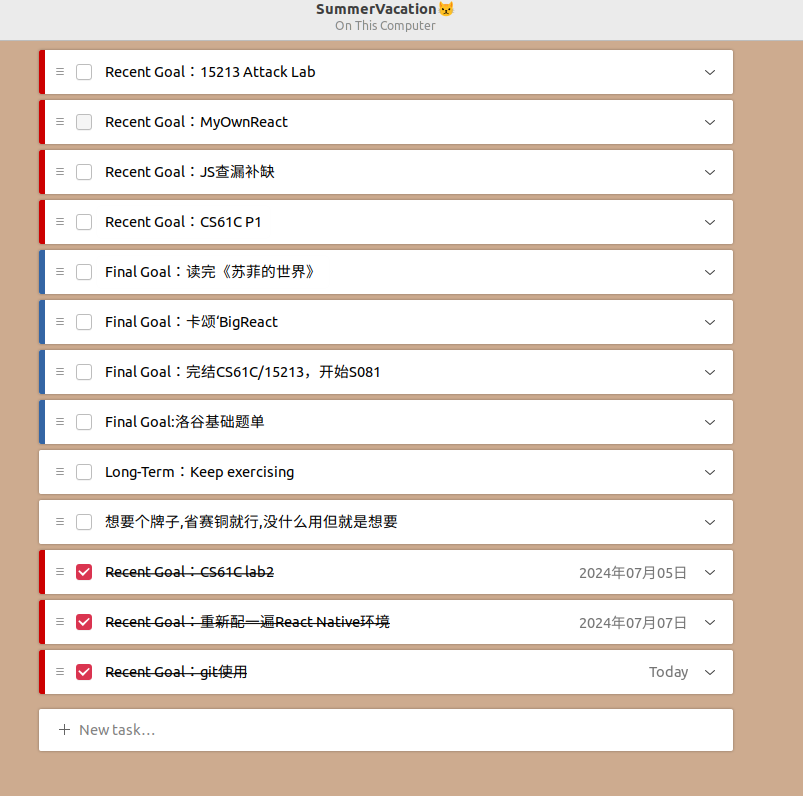Mark MyOwnReact task as done
Screen dimensions: 803x796
[84, 122]
